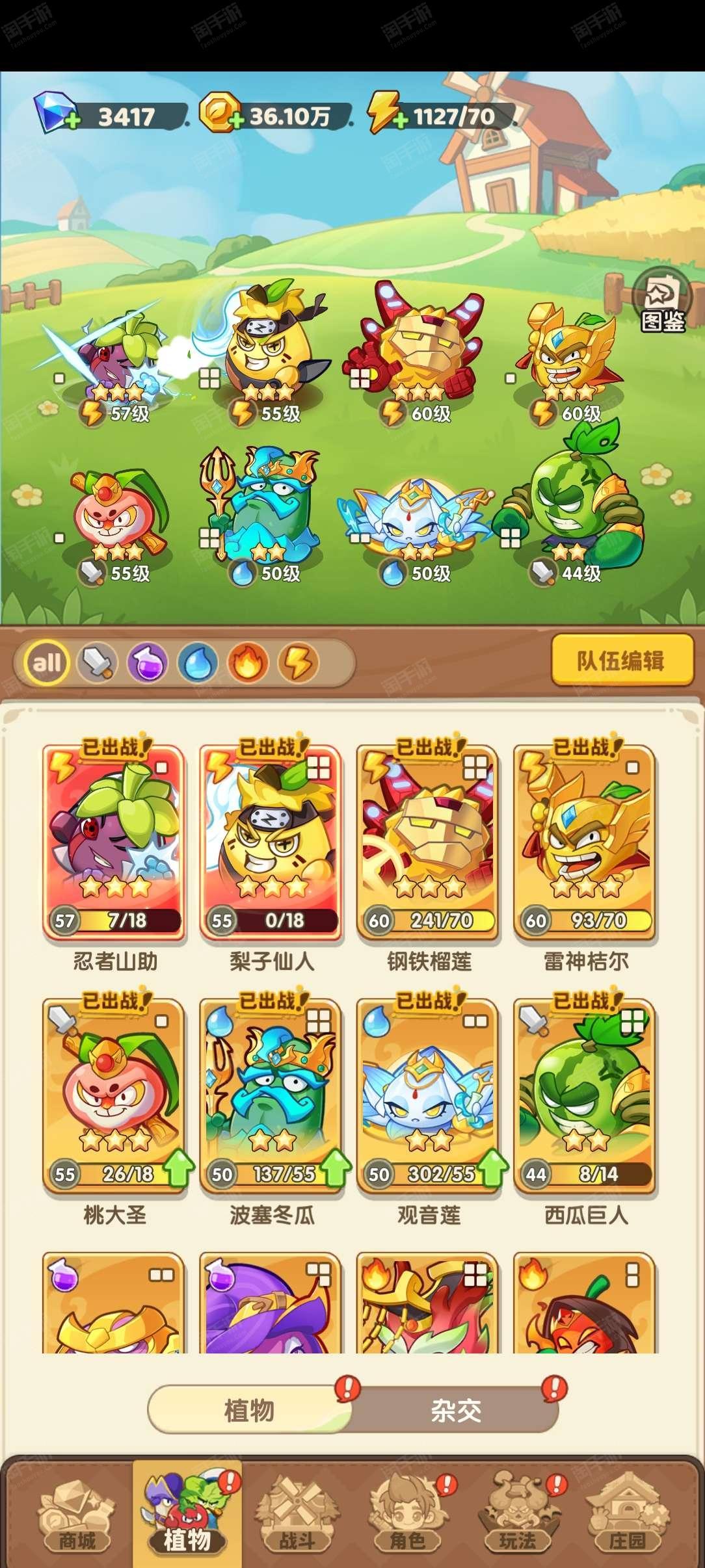Switch to the 杂交 hybrid tab

click(455, 1411)
